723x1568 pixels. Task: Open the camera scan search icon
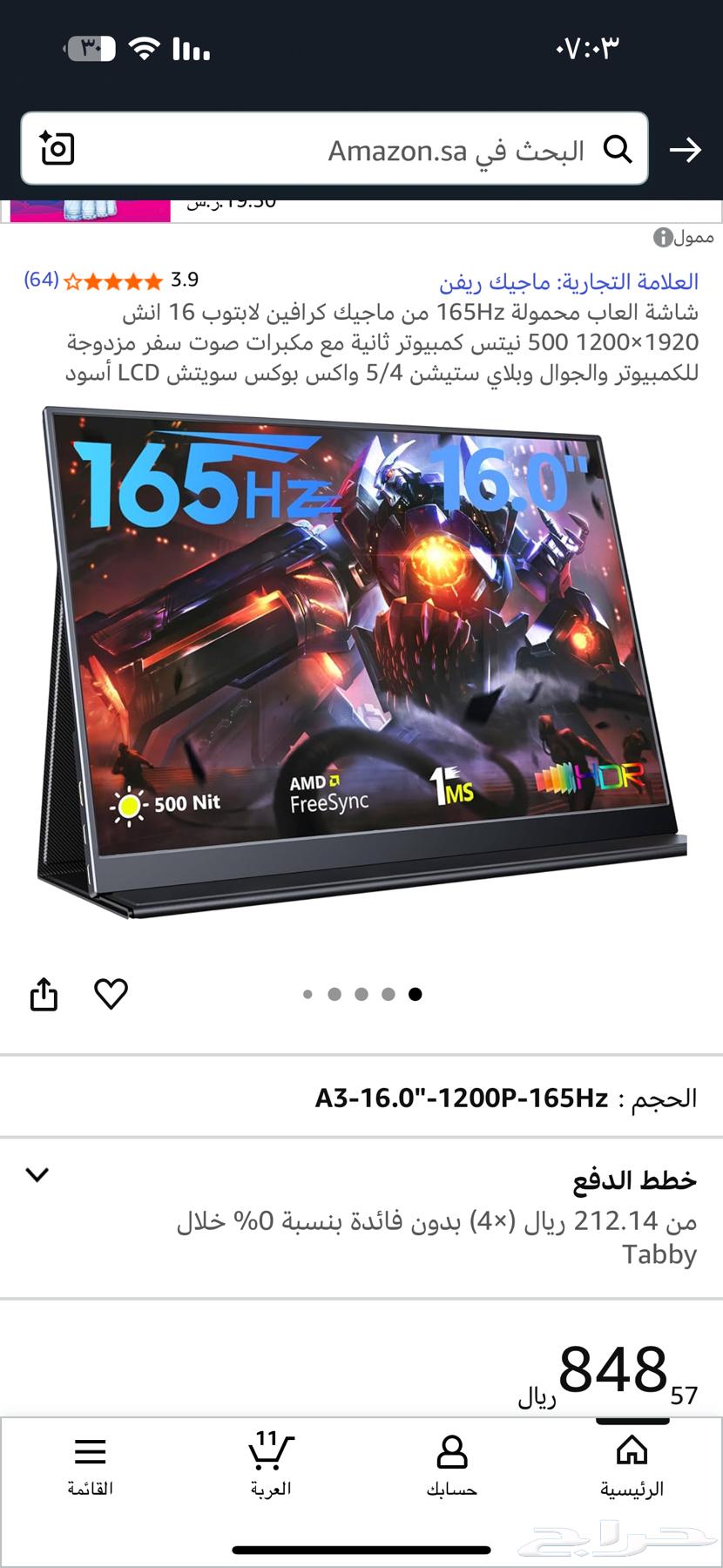point(57,149)
